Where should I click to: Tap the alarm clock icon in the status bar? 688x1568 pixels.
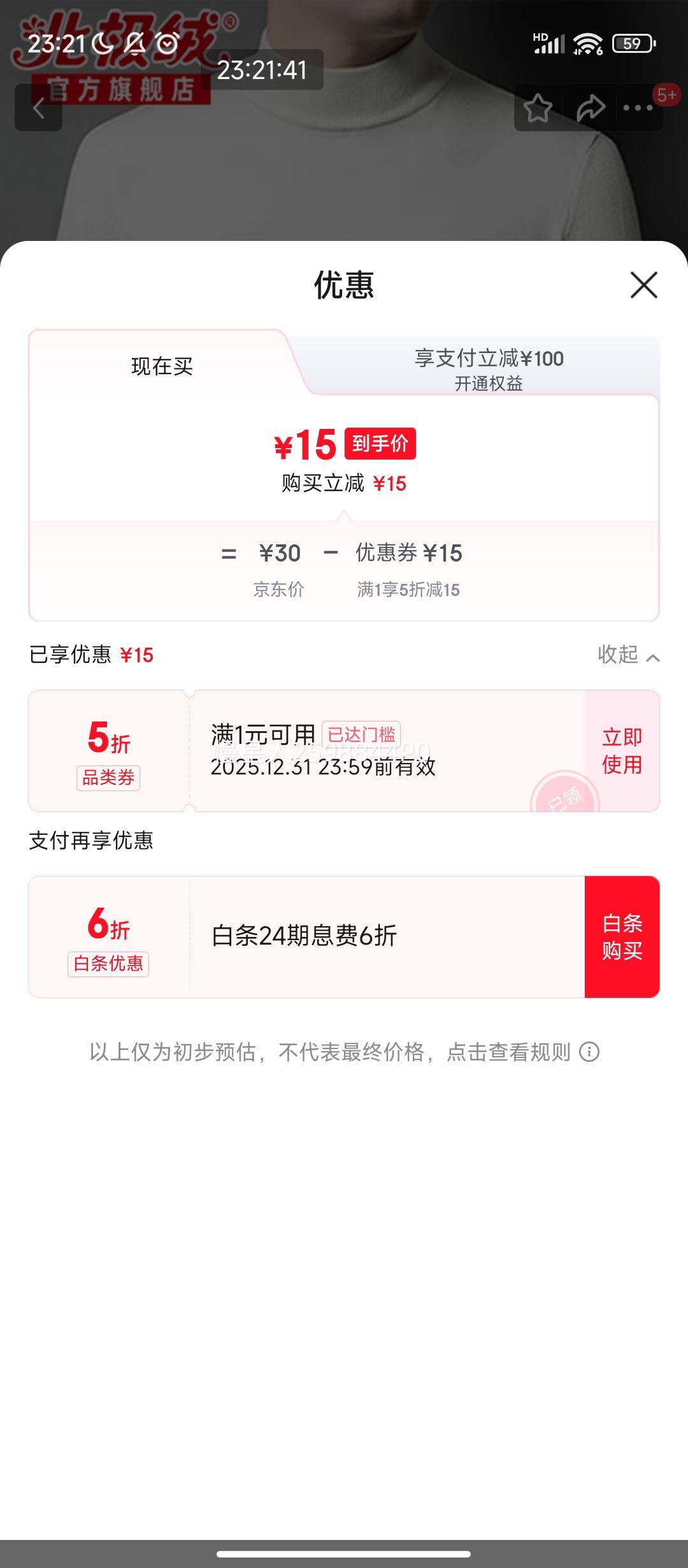167,43
